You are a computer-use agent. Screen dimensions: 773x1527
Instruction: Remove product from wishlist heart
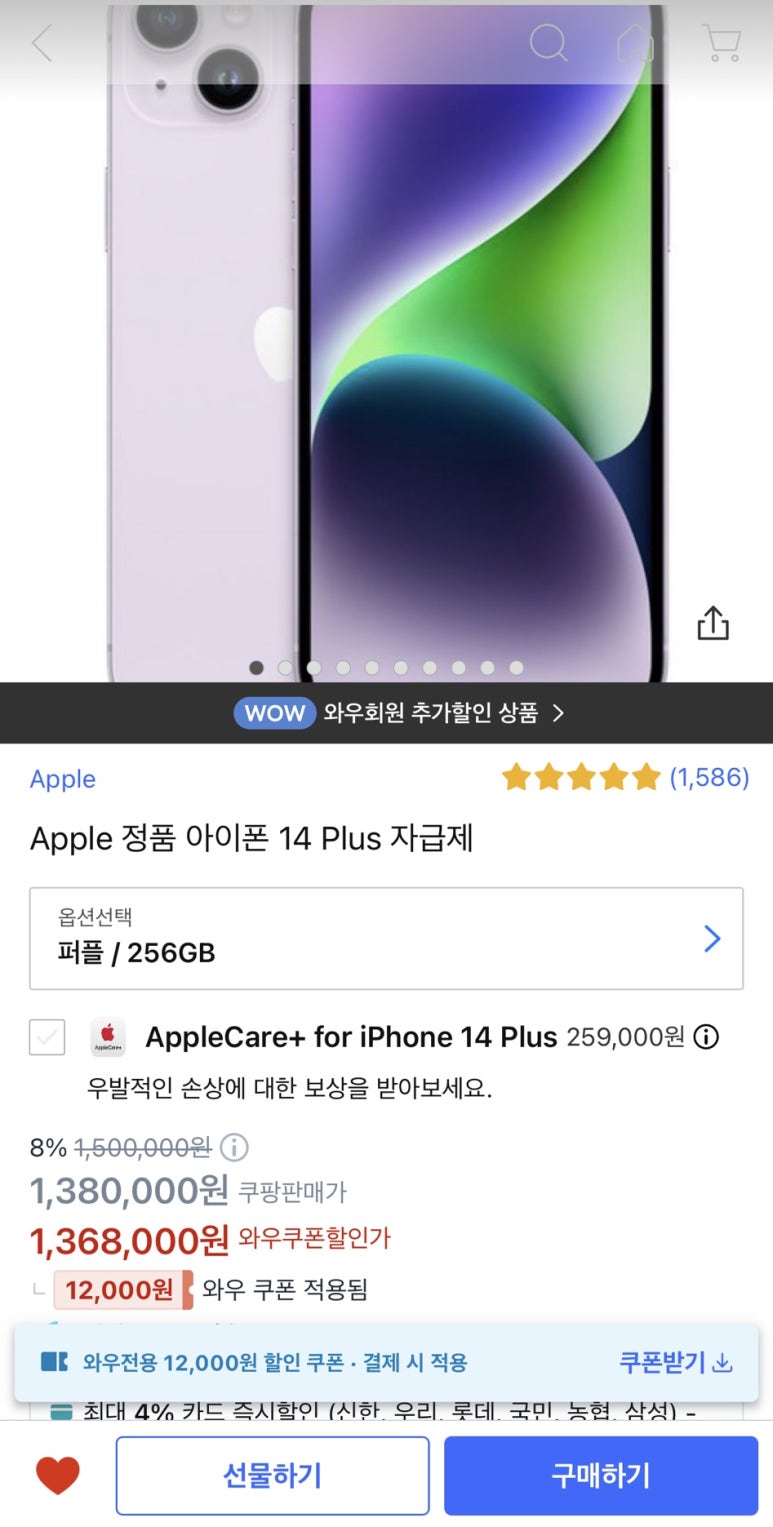coord(57,1476)
